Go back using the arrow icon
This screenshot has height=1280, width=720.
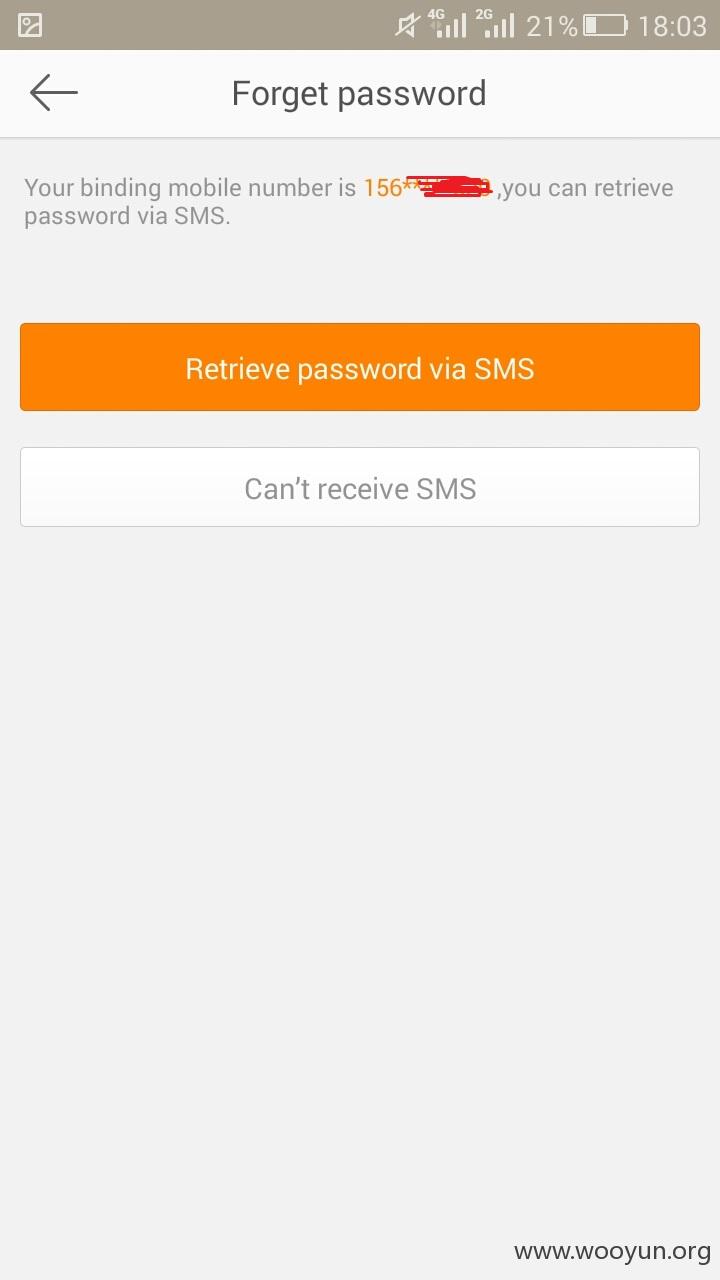pos(54,93)
